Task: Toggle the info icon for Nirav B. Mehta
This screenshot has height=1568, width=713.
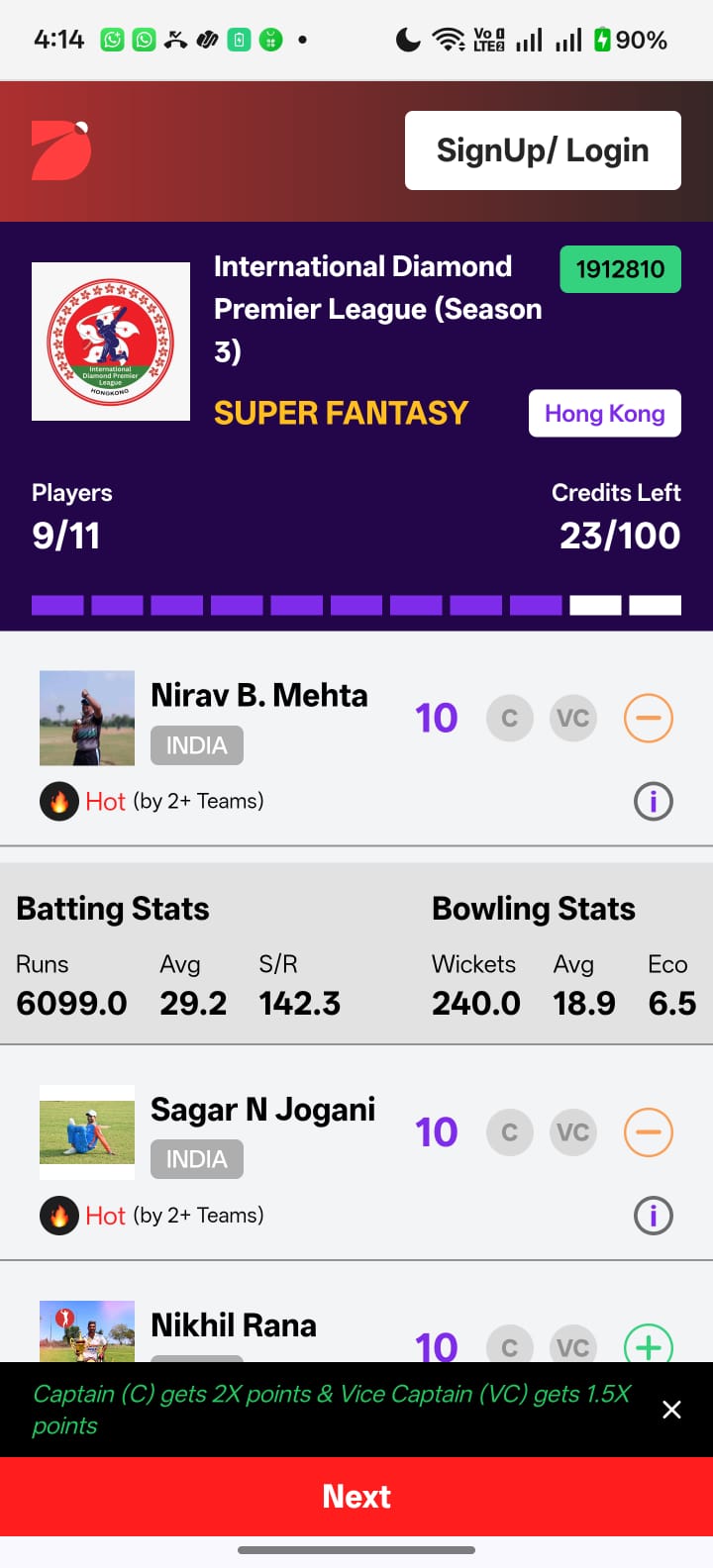Action: point(653,801)
